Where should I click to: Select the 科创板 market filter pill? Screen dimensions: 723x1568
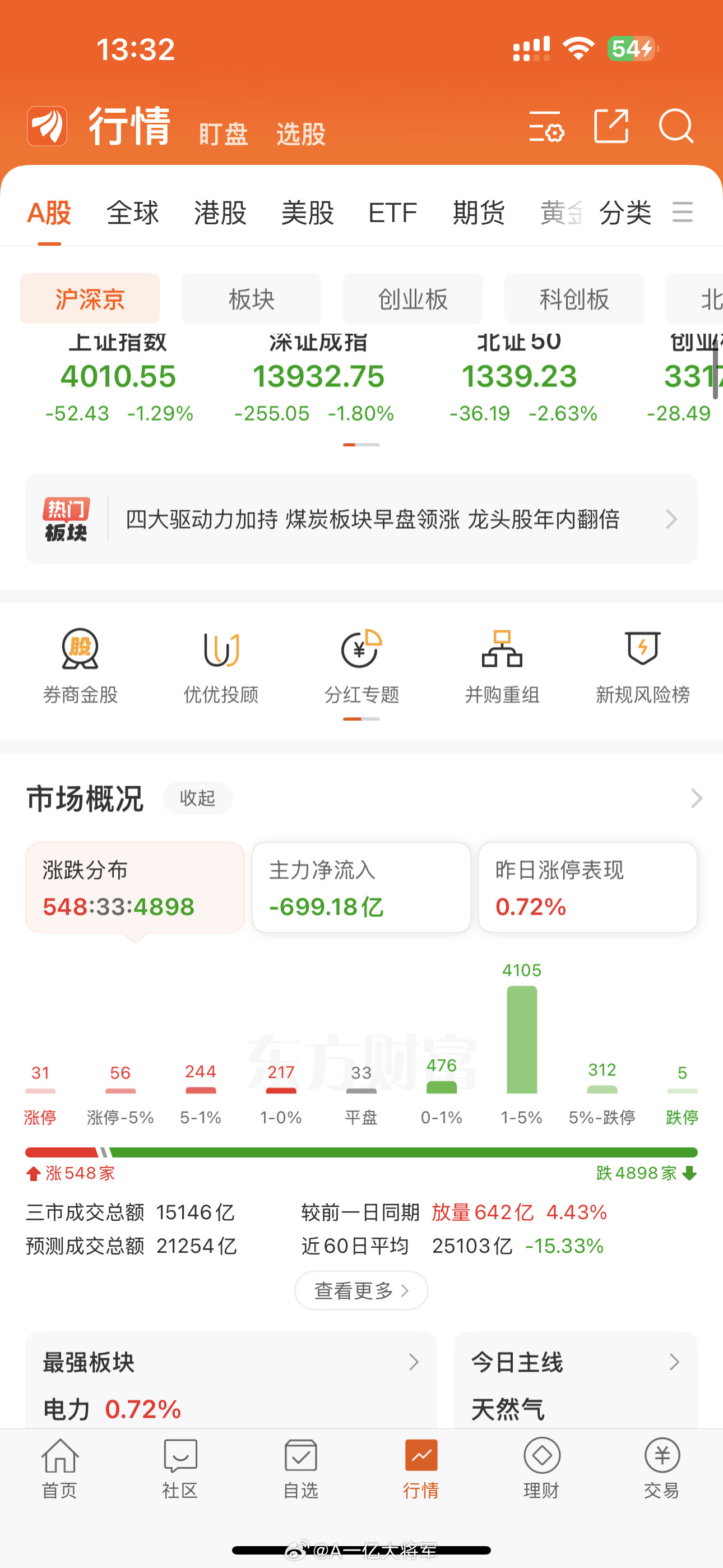(x=573, y=298)
